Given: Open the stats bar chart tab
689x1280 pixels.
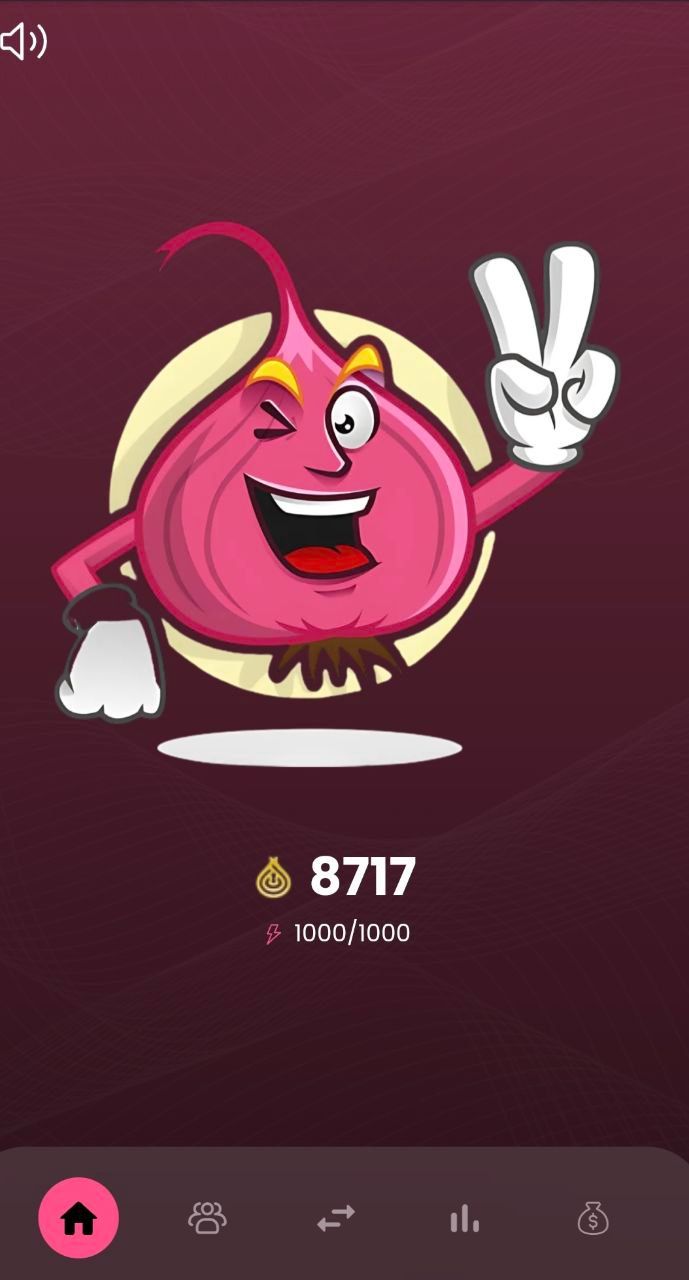Looking at the screenshot, I should 464,1218.
